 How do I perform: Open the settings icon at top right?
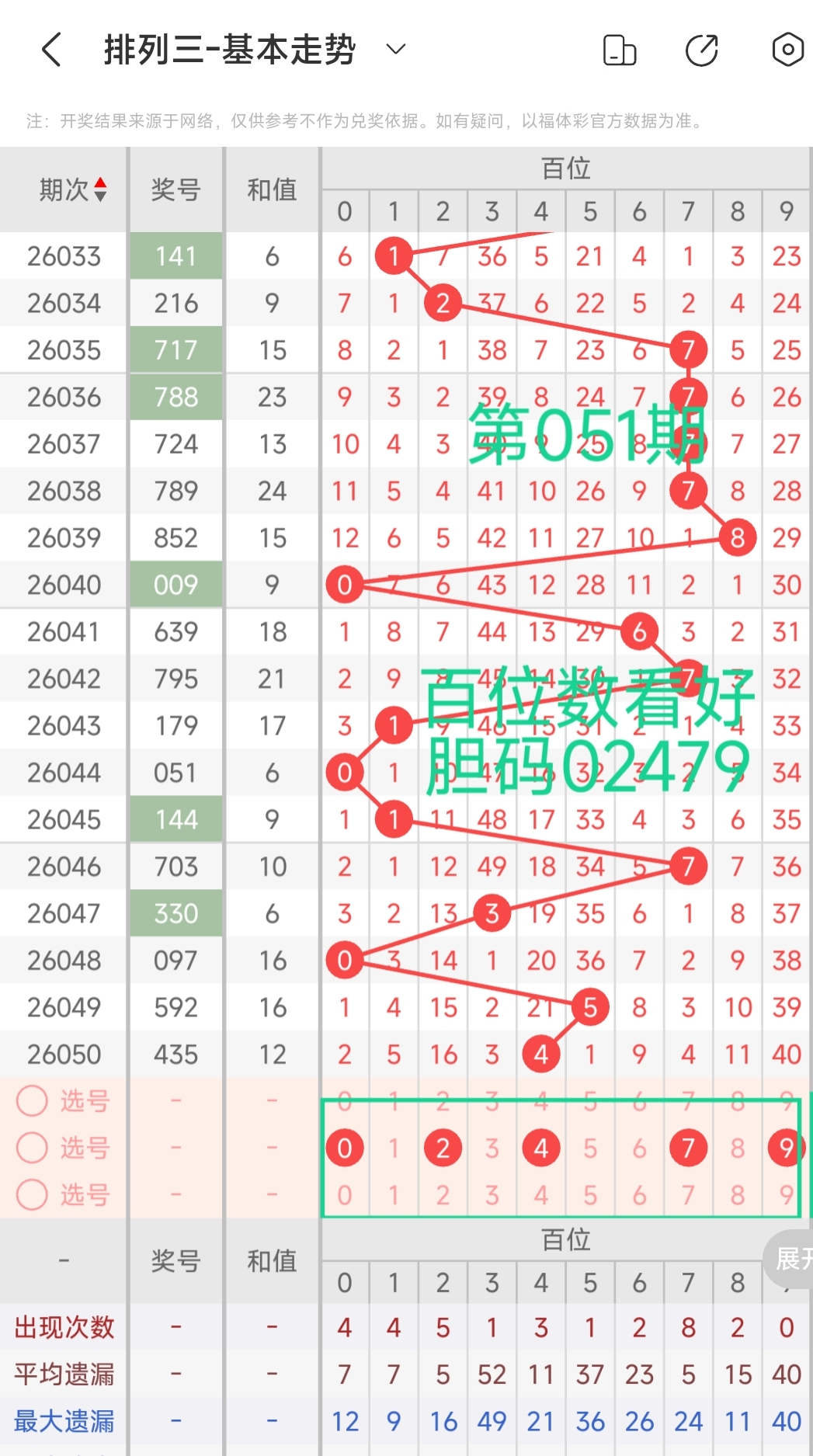[x=787, y=49]
